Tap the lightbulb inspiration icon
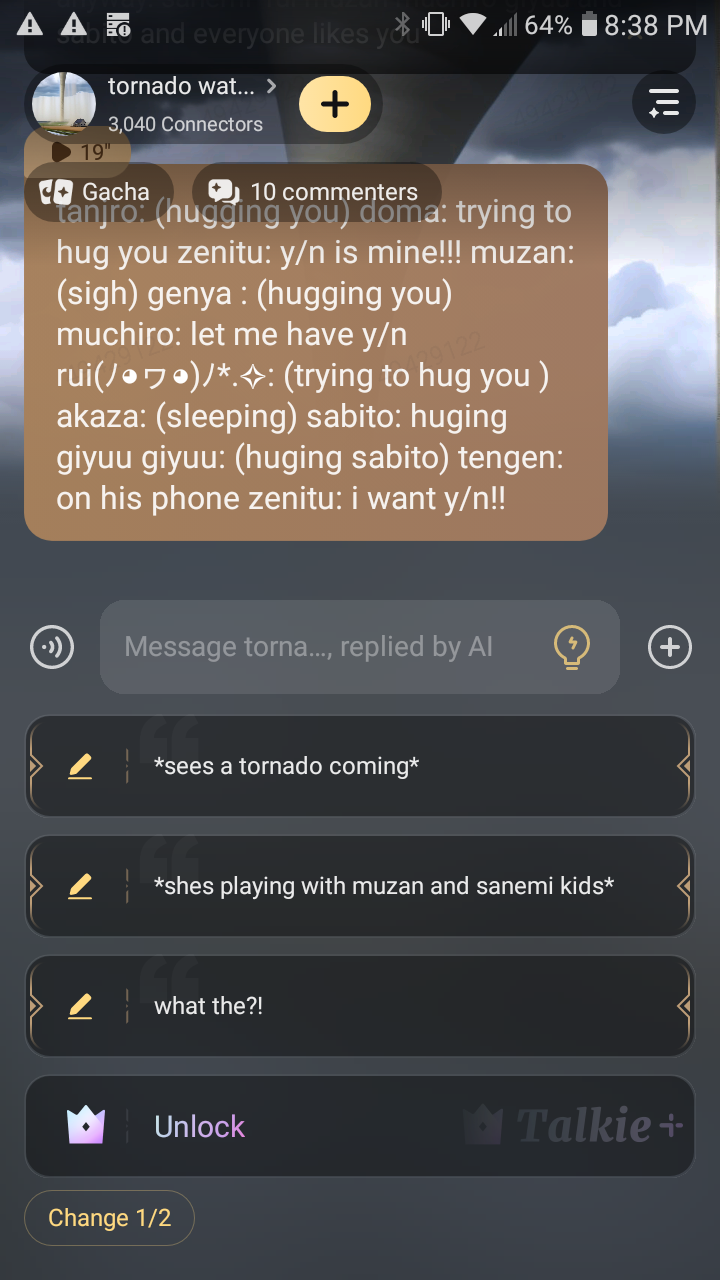The height and width of the screenshot is (1280, 720). coord(572,647)
